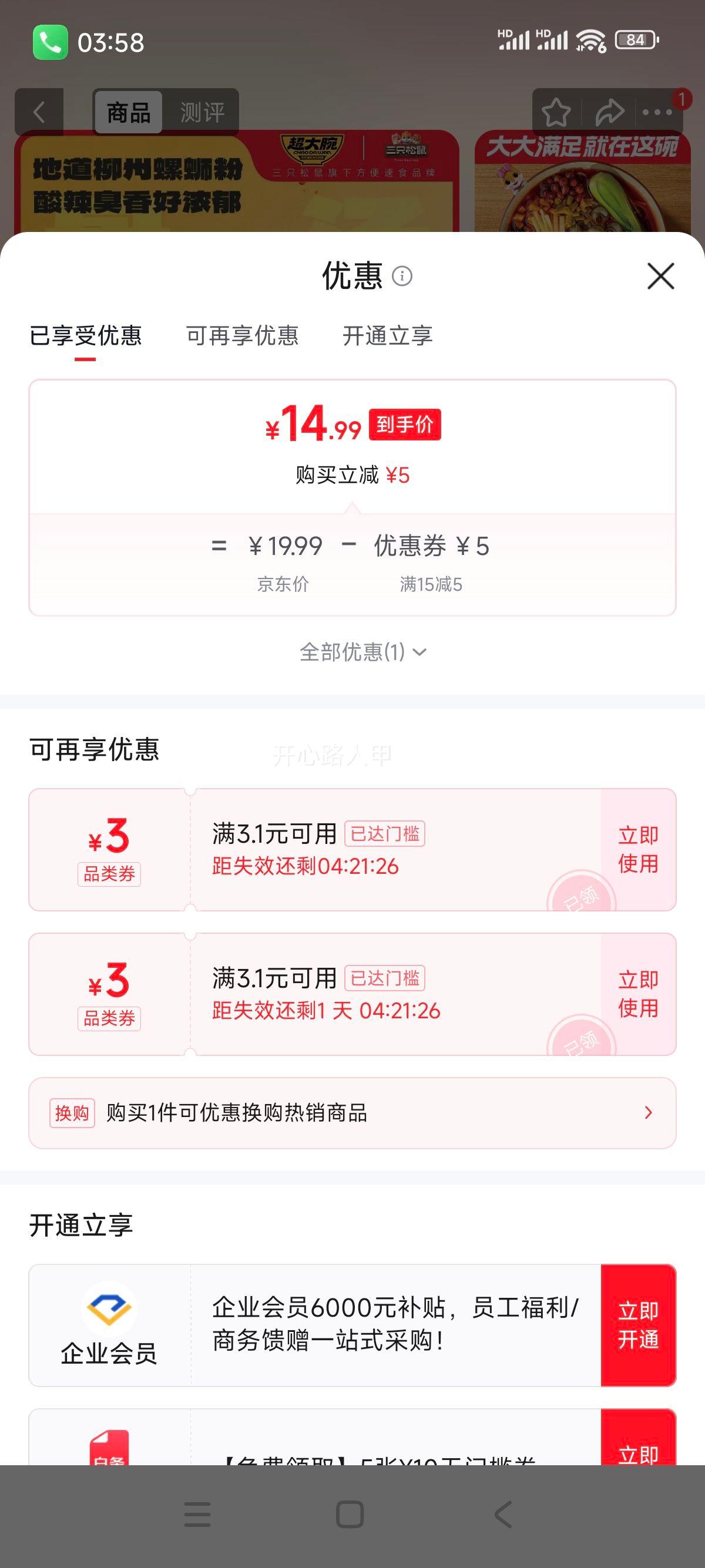Image resolution: width=705 pixels, height=1568 pixels.
Task: Activate 企业会员 with 立即开通
Action: pos(638,1325)
